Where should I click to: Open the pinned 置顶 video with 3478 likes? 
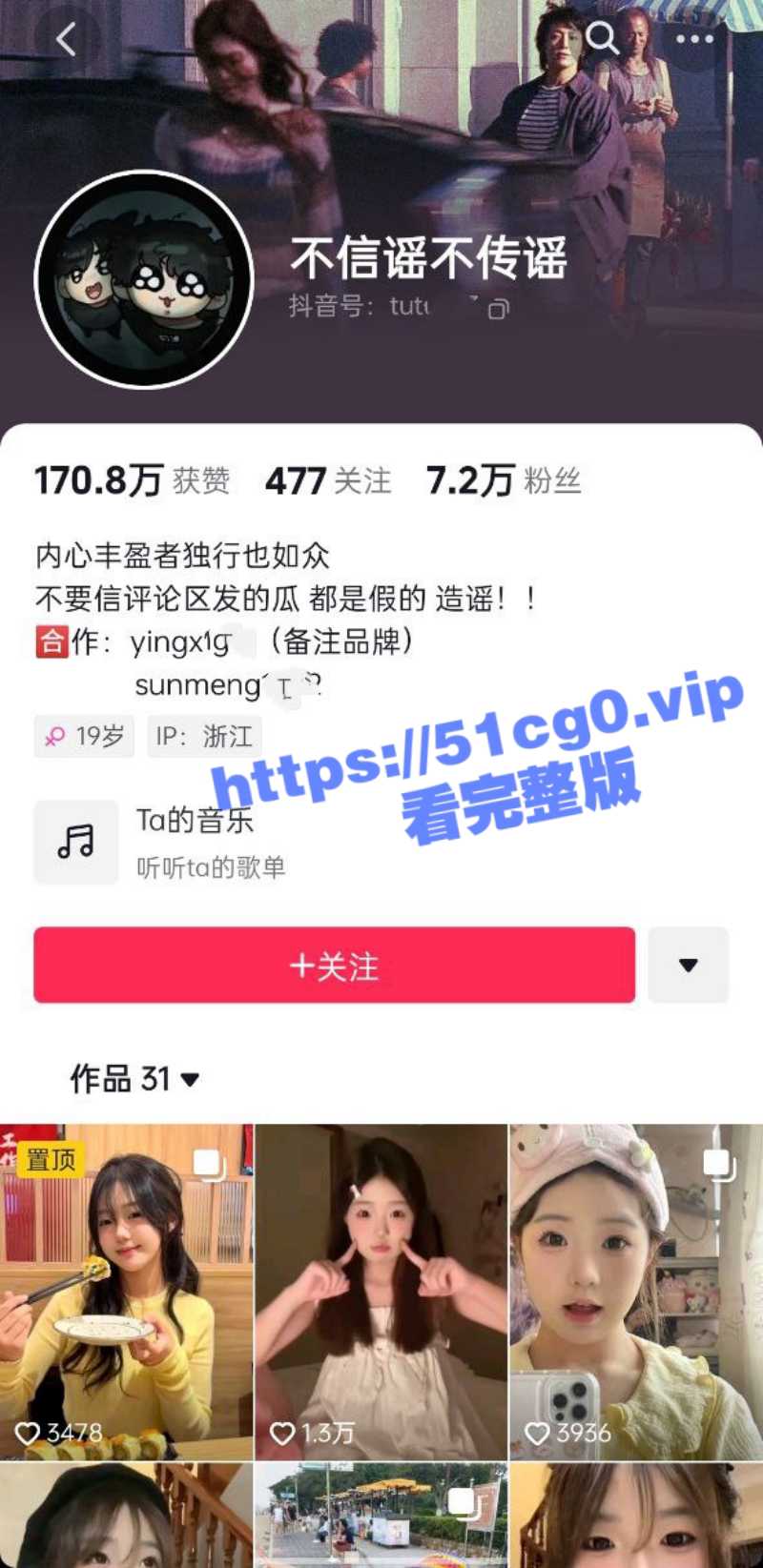(127, 1292)
